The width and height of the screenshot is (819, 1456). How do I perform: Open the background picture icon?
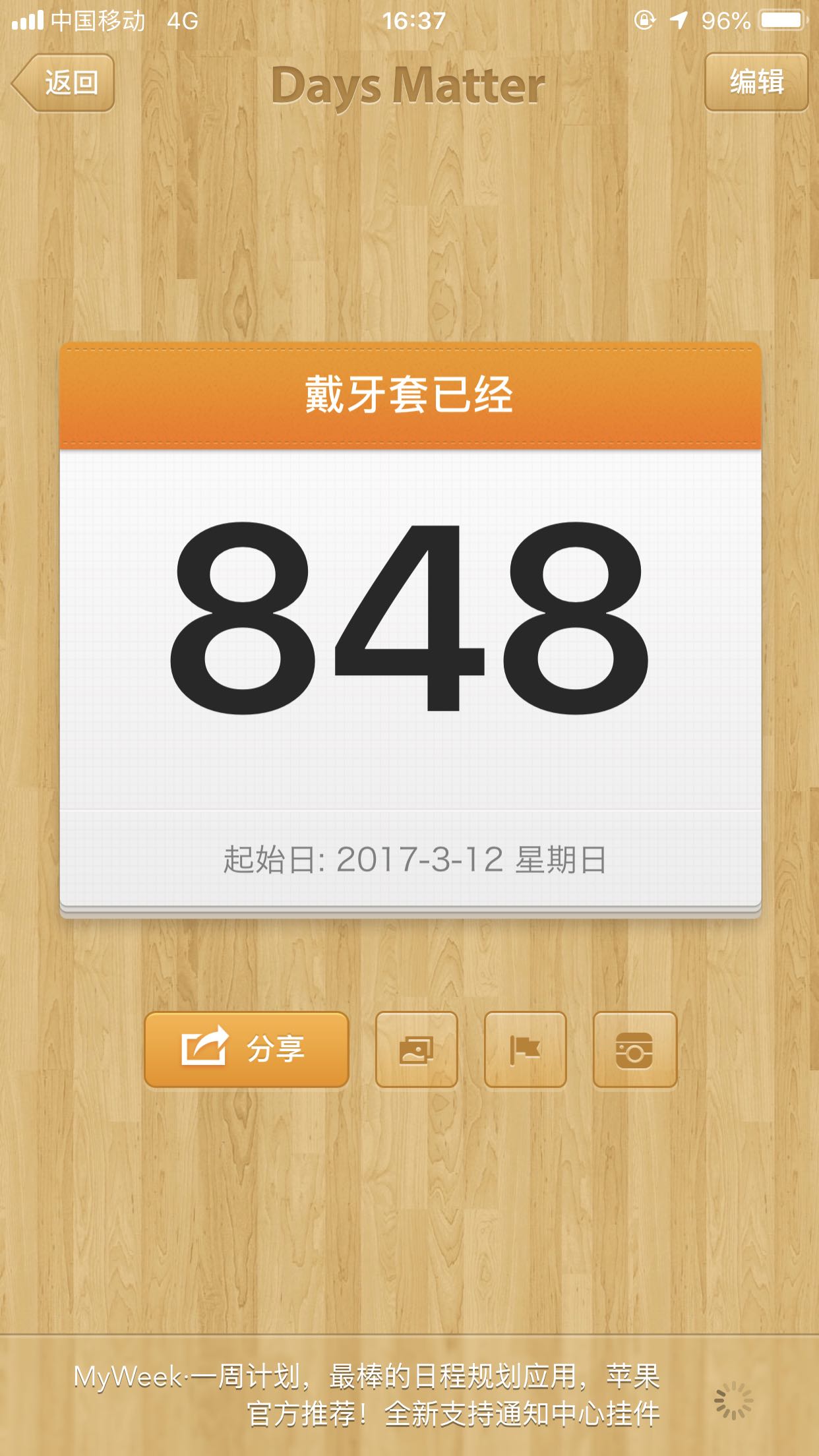click(416, 1049)
